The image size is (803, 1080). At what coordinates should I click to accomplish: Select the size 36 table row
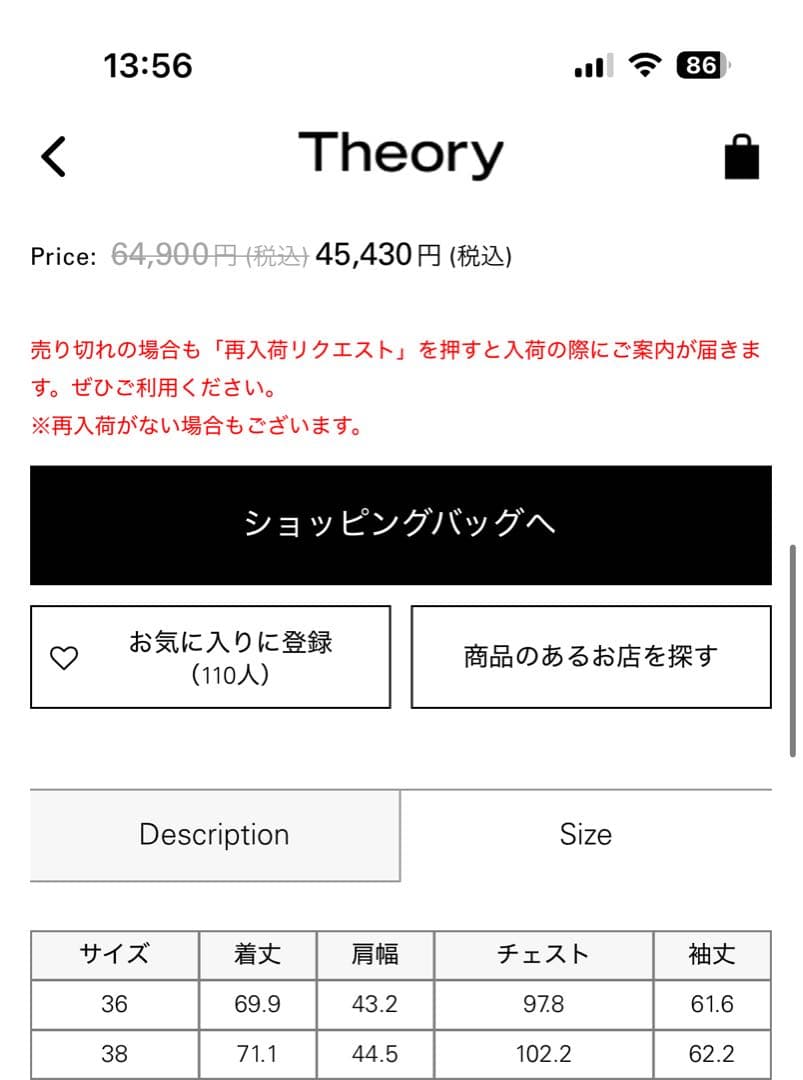coord(112,1004)
